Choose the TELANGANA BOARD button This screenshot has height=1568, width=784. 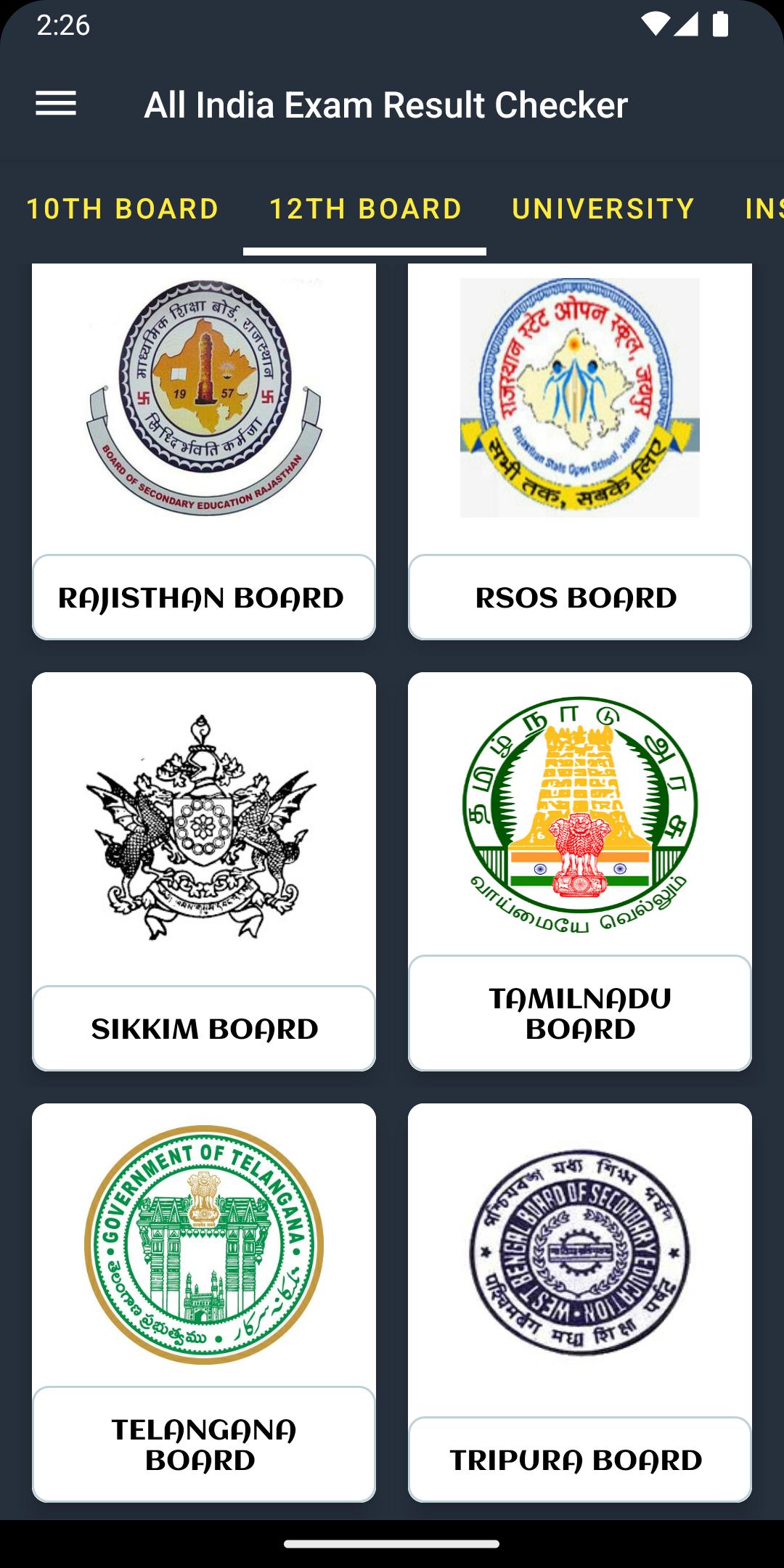(x=204, y=1445)
